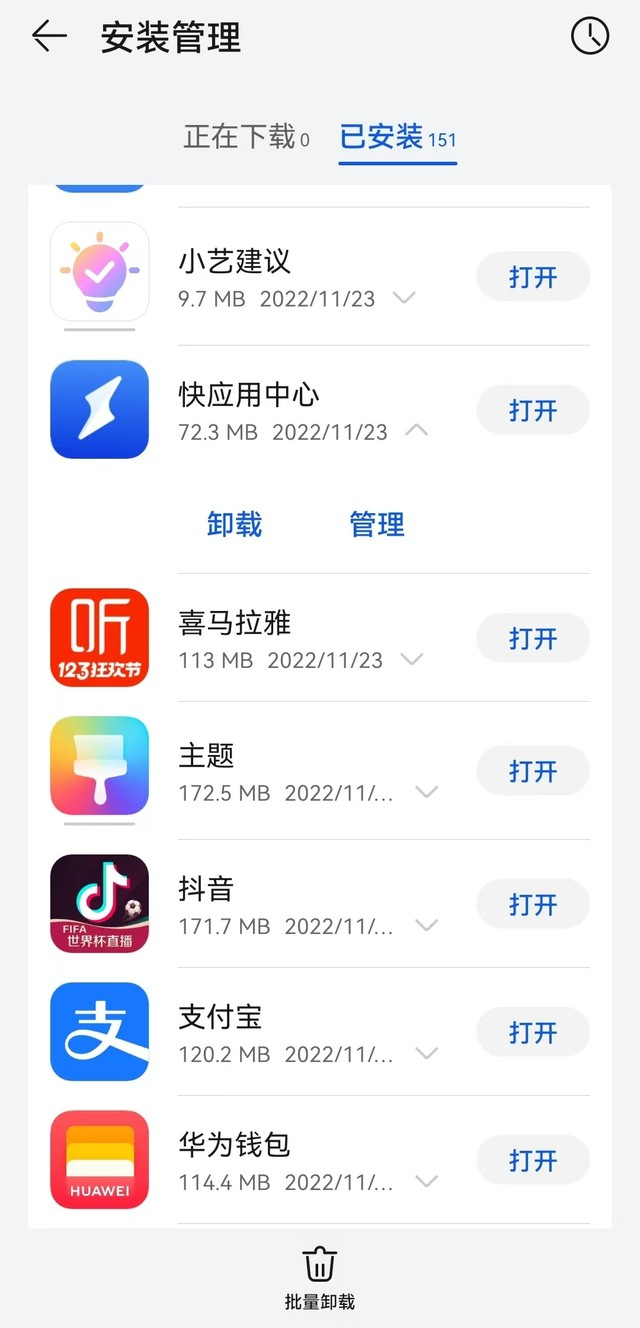
Task: Tap 管理 for 快应用中心
Action: point(377,524)
